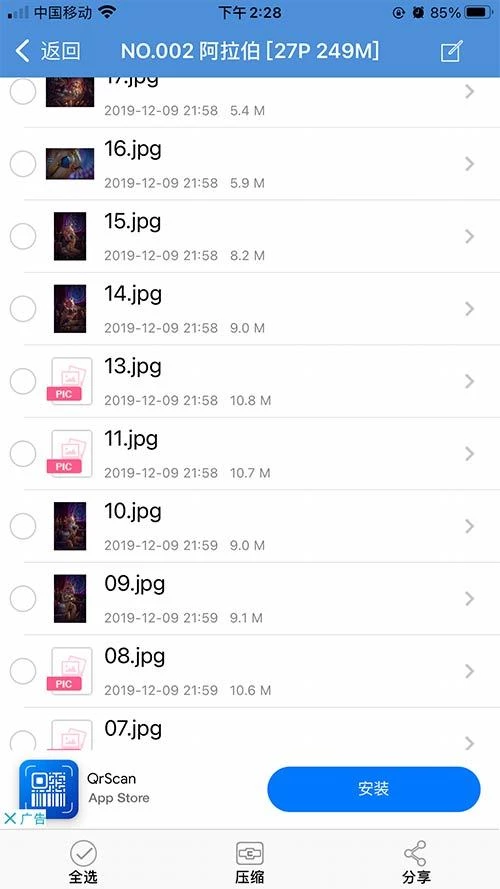Open the 15.jpg file row
This screenshot has height=889, width=500.
pos(250,236)
